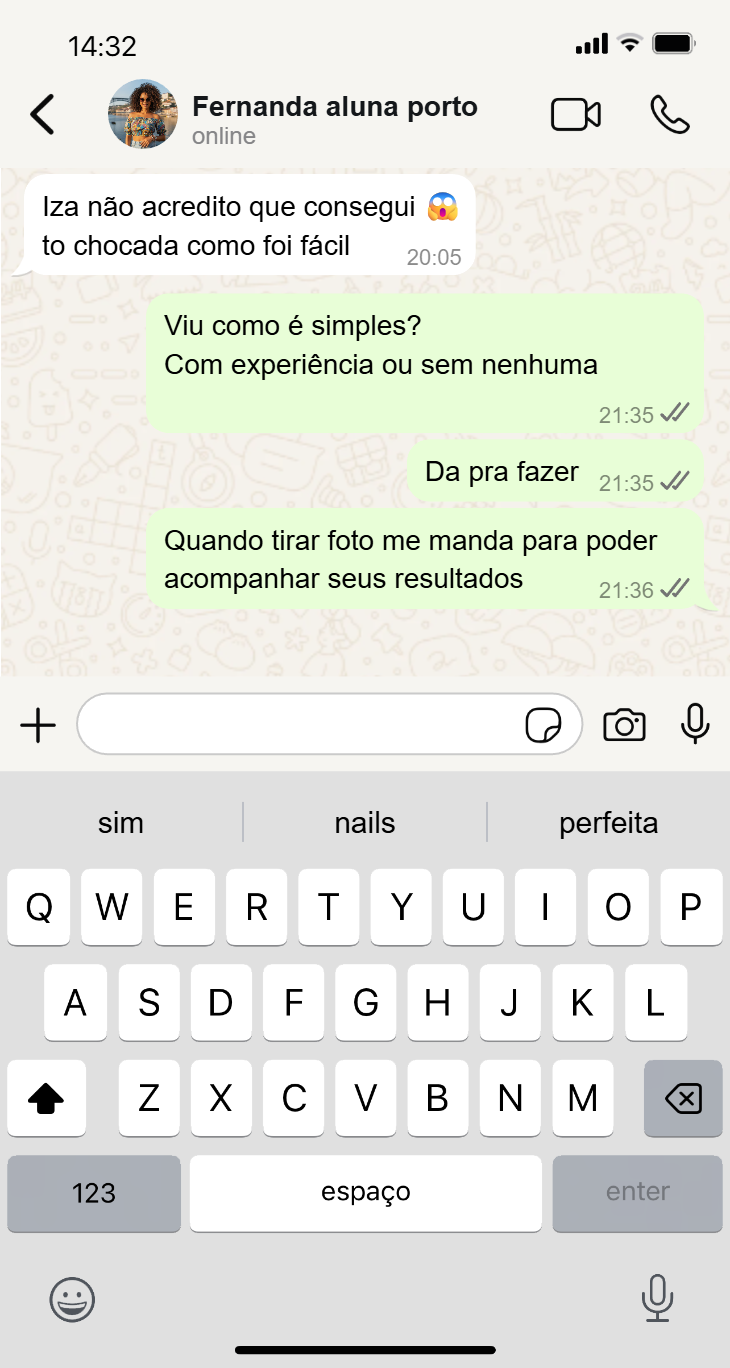The height and width of the screenshot is (1368, 730).
Task: Tap the espaço key
Action: (x=365, y=1193)
